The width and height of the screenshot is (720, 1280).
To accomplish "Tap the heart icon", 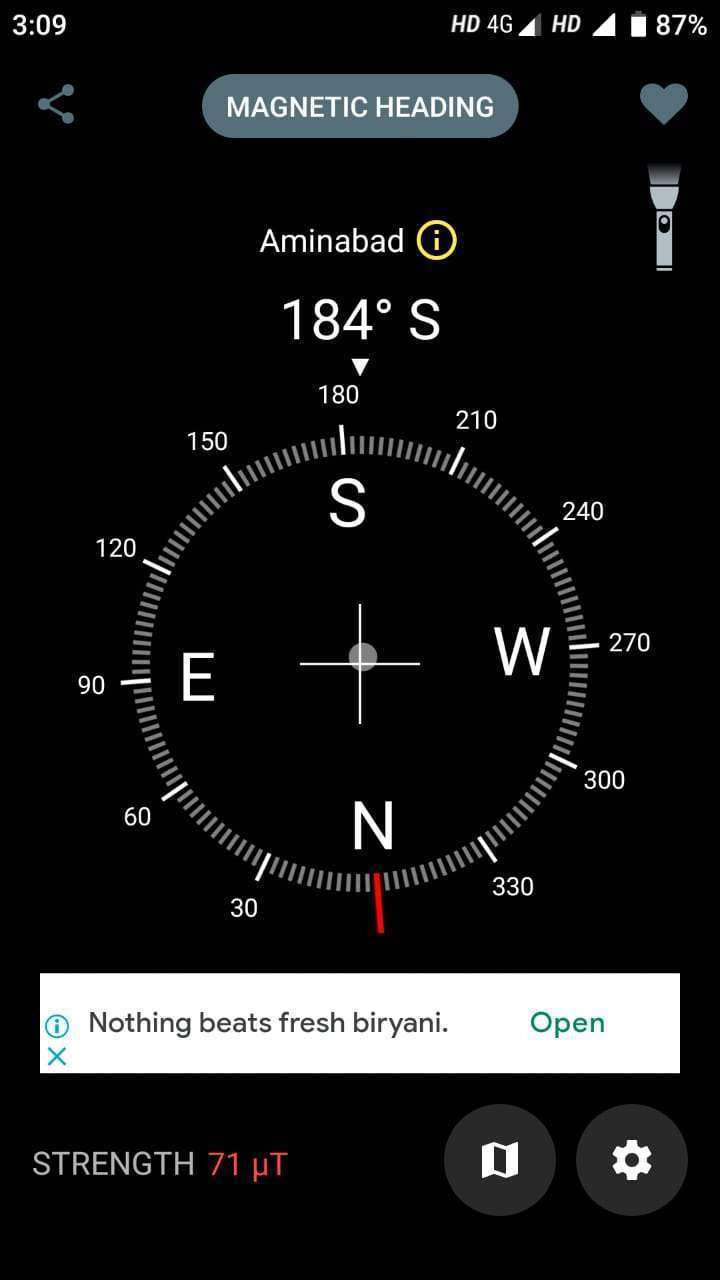I will [x=664, y=104].
